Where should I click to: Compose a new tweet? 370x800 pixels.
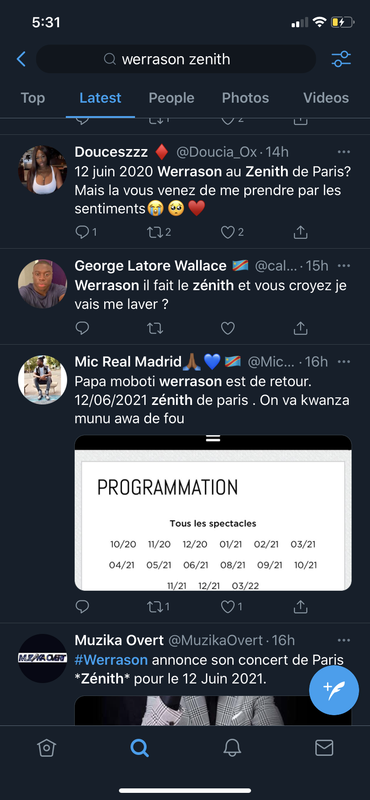click(334, 690)
